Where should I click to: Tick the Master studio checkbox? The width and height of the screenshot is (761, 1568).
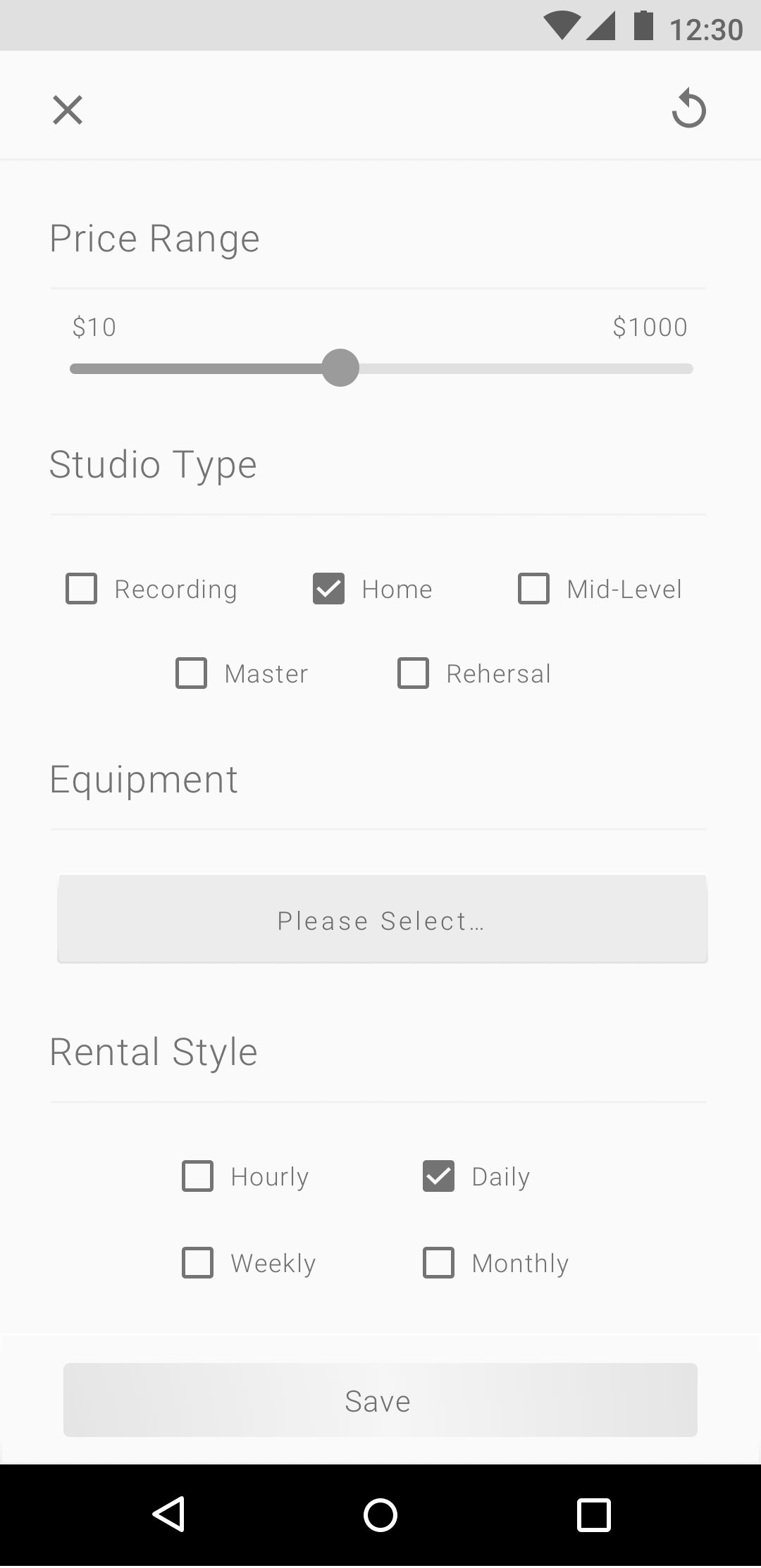pos(191,673)
